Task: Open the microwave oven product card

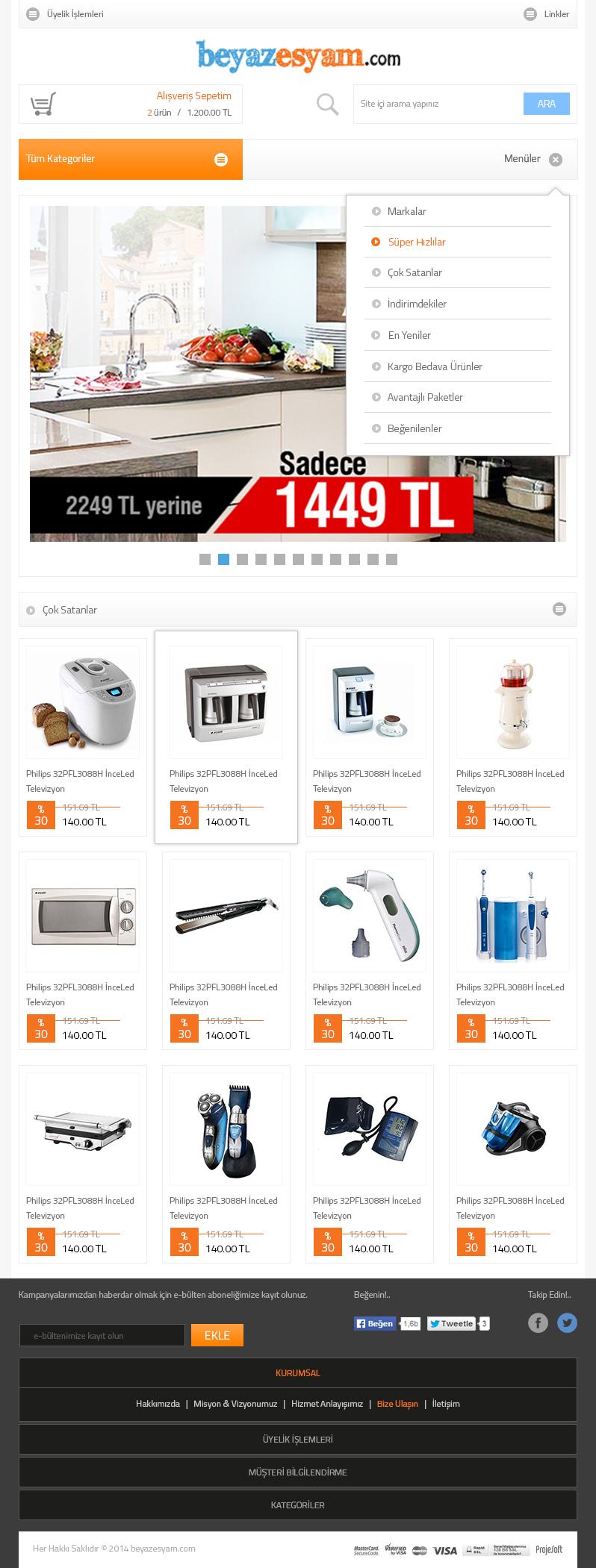Action: pos(83,916)
